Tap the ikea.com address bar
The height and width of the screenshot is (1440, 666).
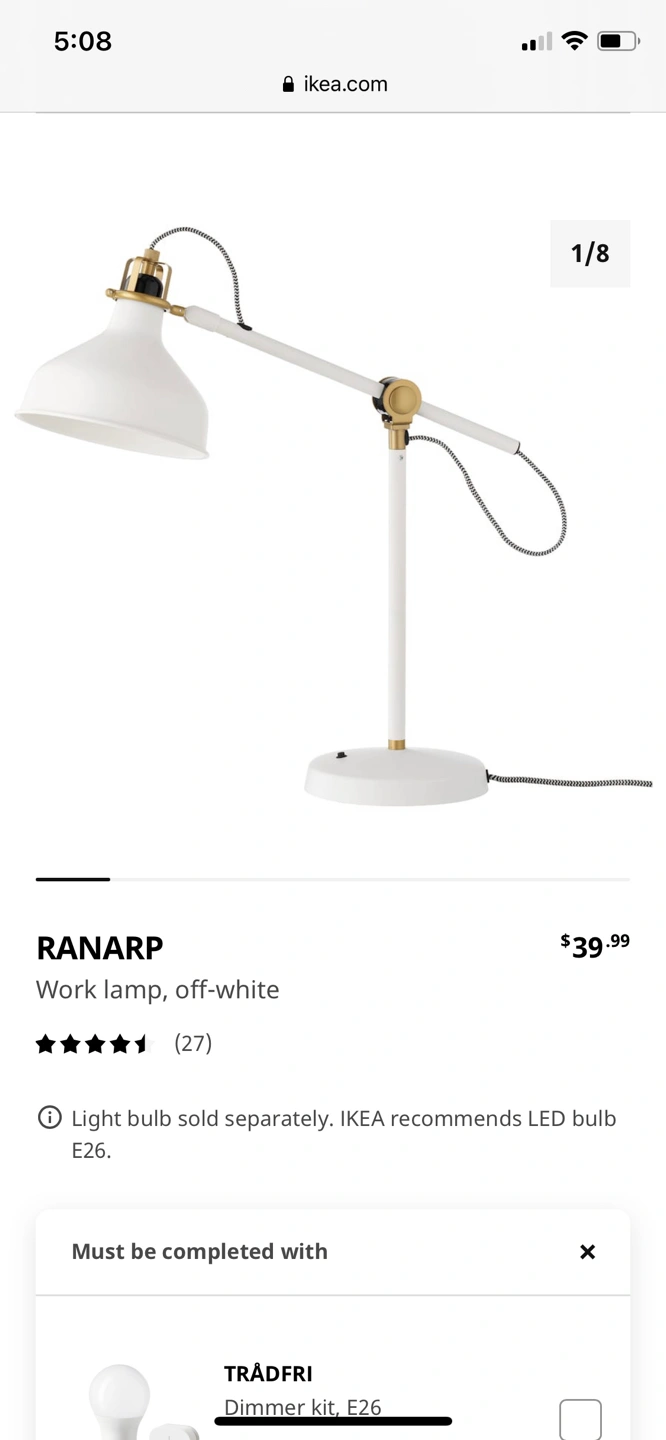pyautogui.click(x=334, y=84)
